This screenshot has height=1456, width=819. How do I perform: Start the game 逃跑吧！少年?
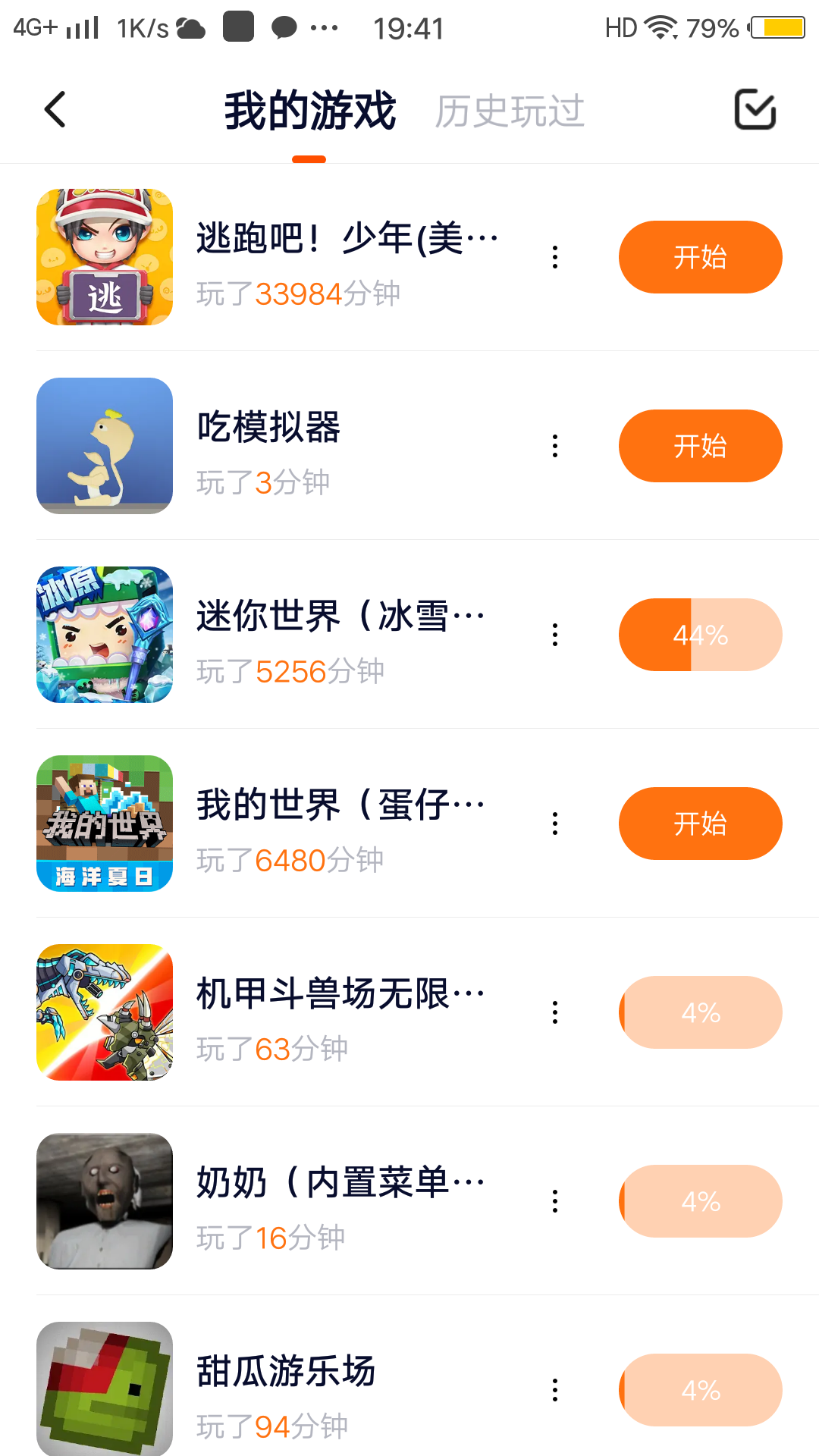coord(700,257)
